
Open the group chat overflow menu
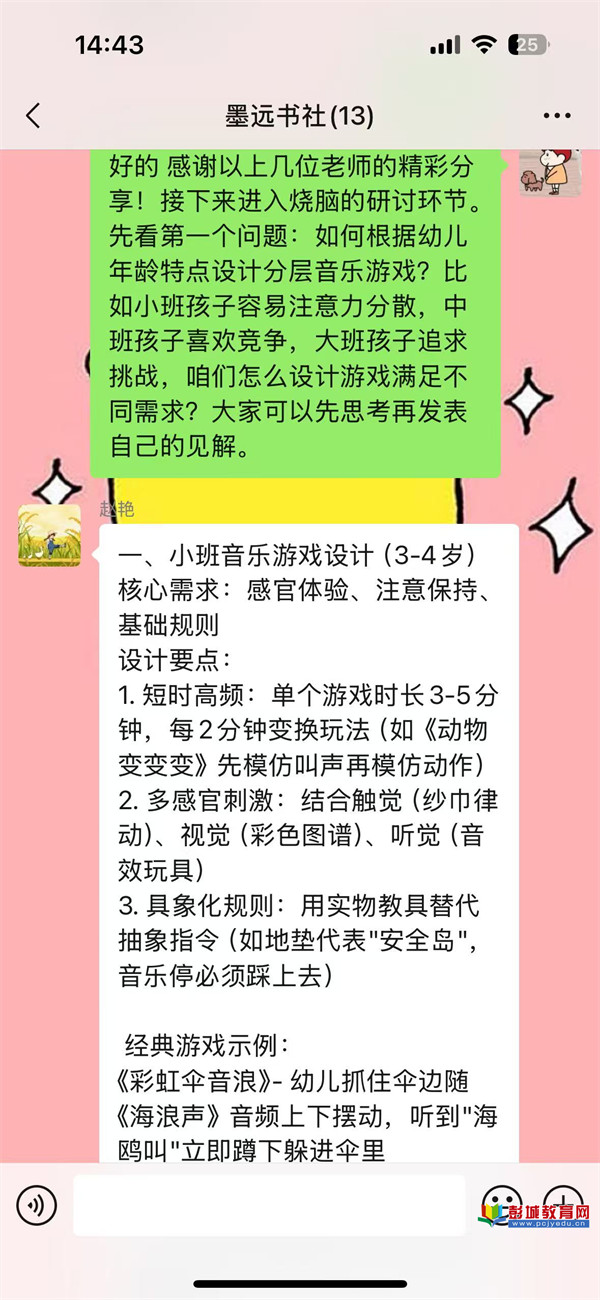(x=557, y=116)
